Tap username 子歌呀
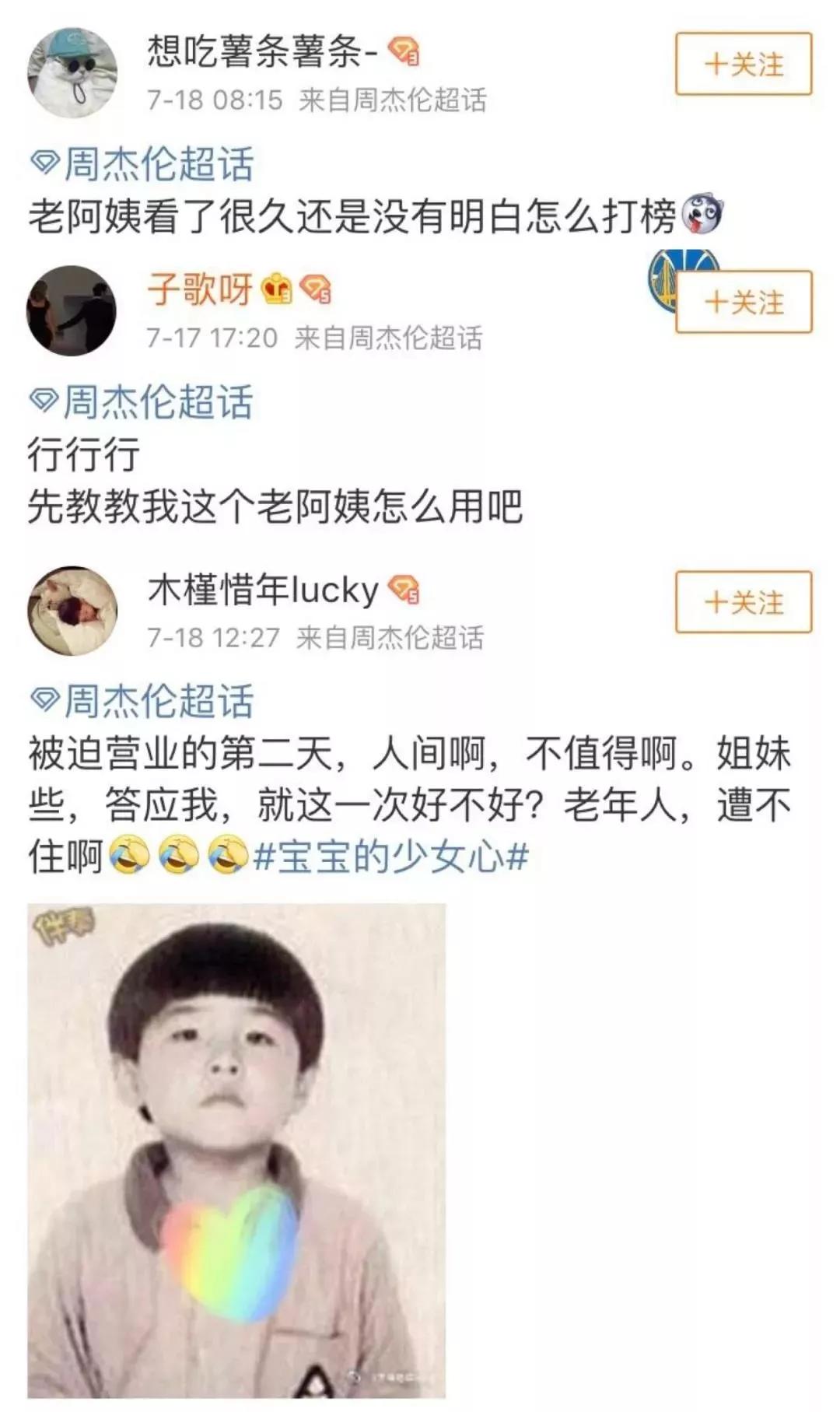The width and height of the screenshot is (840, 1412). 199,289
